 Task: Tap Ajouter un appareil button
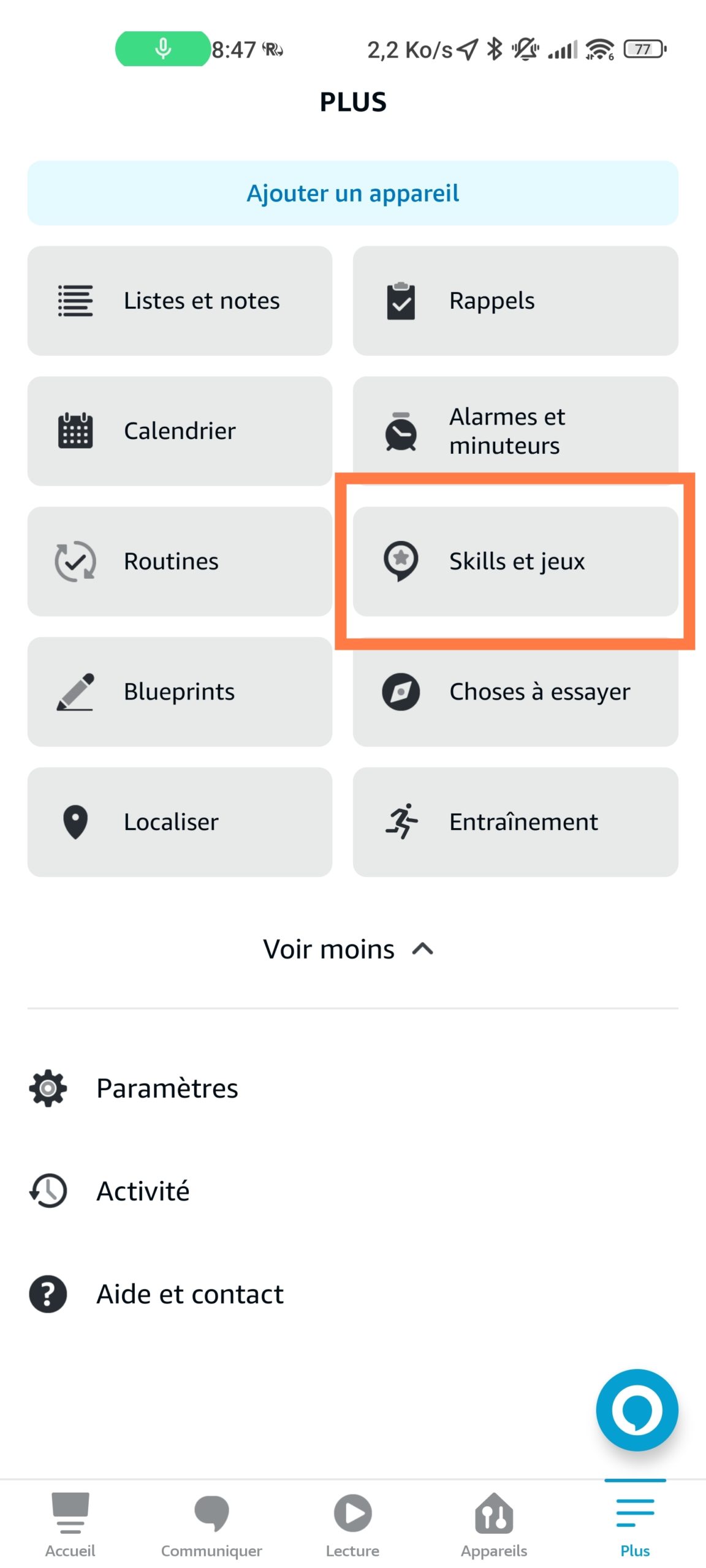(352, 193)
